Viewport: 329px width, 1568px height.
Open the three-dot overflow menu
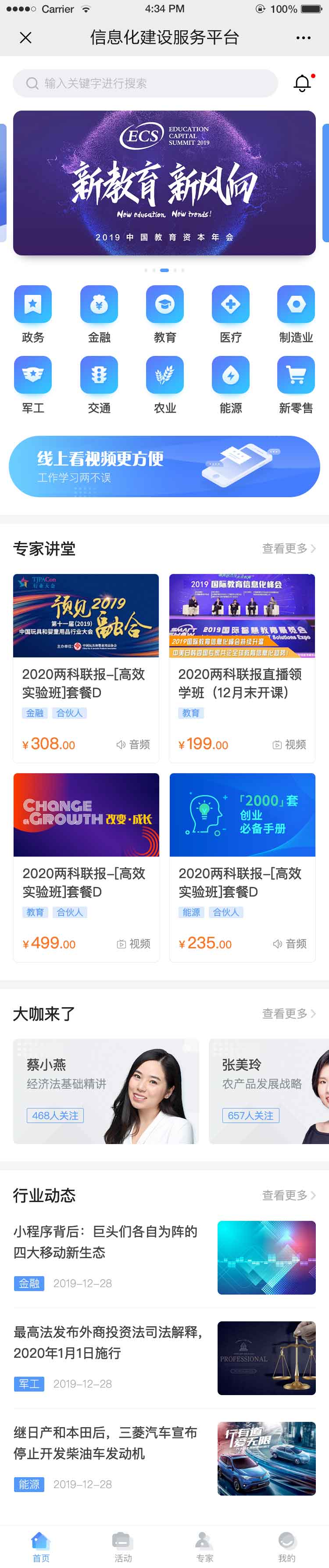click(303, 38)
